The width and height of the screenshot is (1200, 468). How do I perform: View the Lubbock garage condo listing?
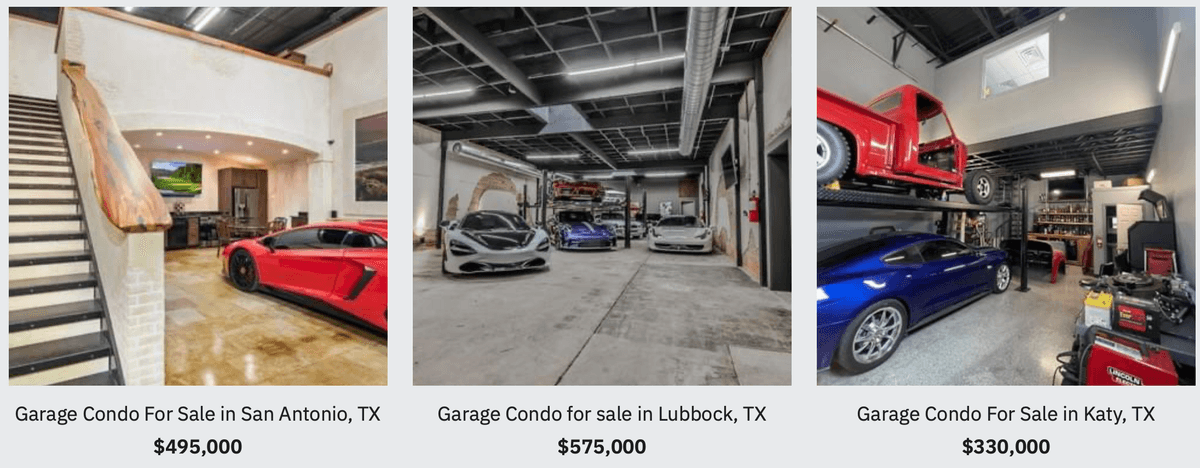point(601,414)
